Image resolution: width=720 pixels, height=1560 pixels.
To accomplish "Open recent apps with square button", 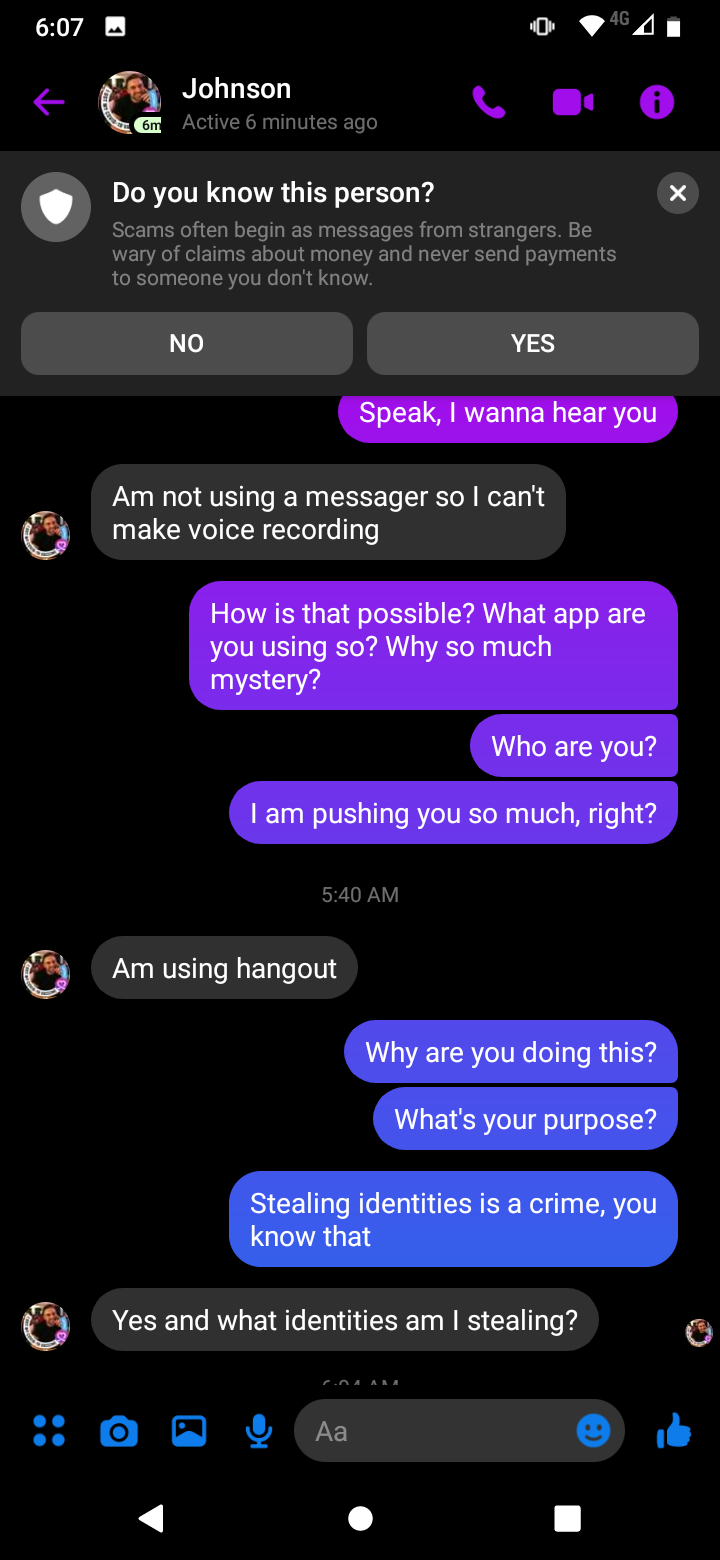I will click(567, 1518).
